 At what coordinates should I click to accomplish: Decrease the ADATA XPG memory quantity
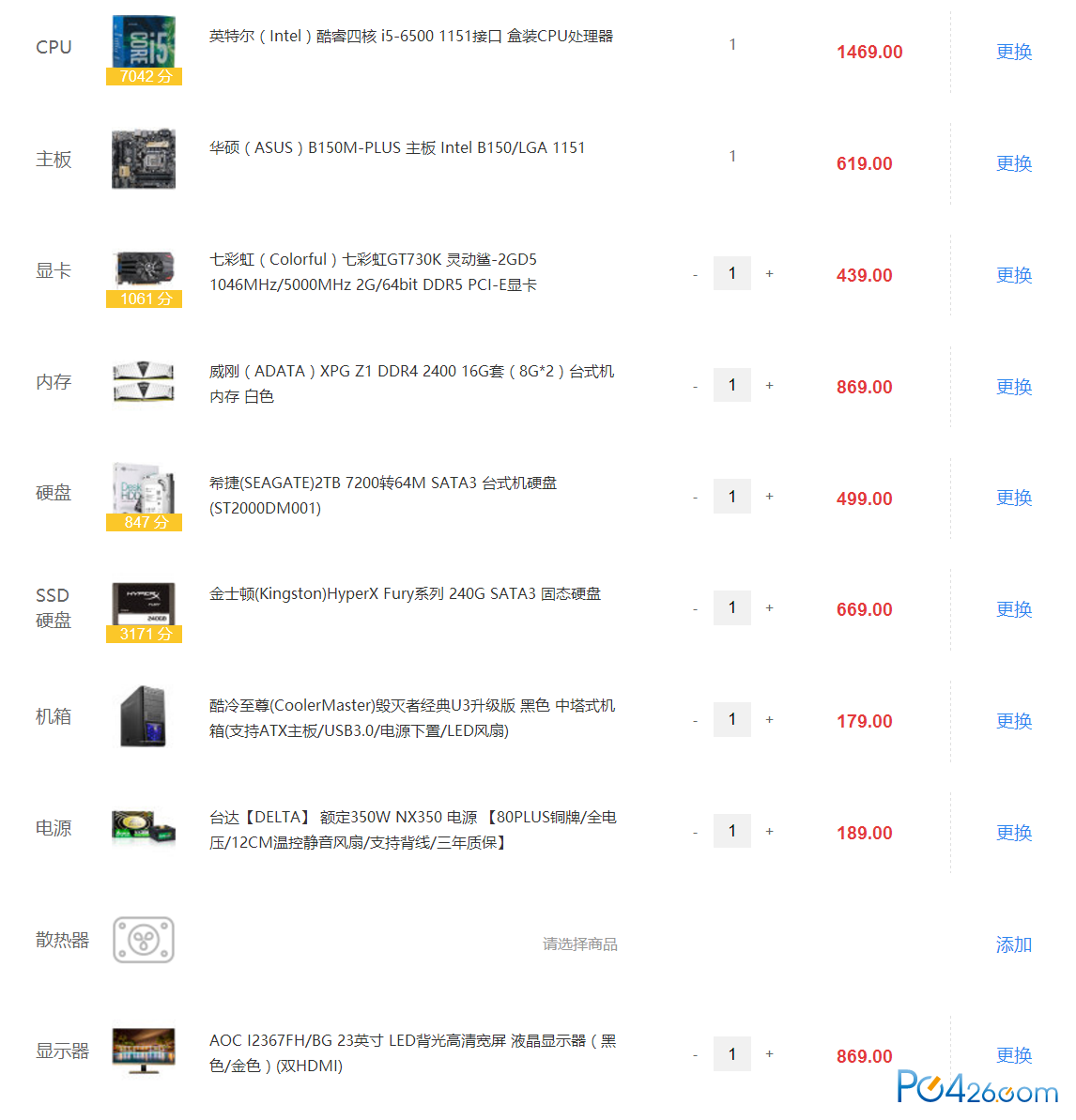(x=695, y=387)
